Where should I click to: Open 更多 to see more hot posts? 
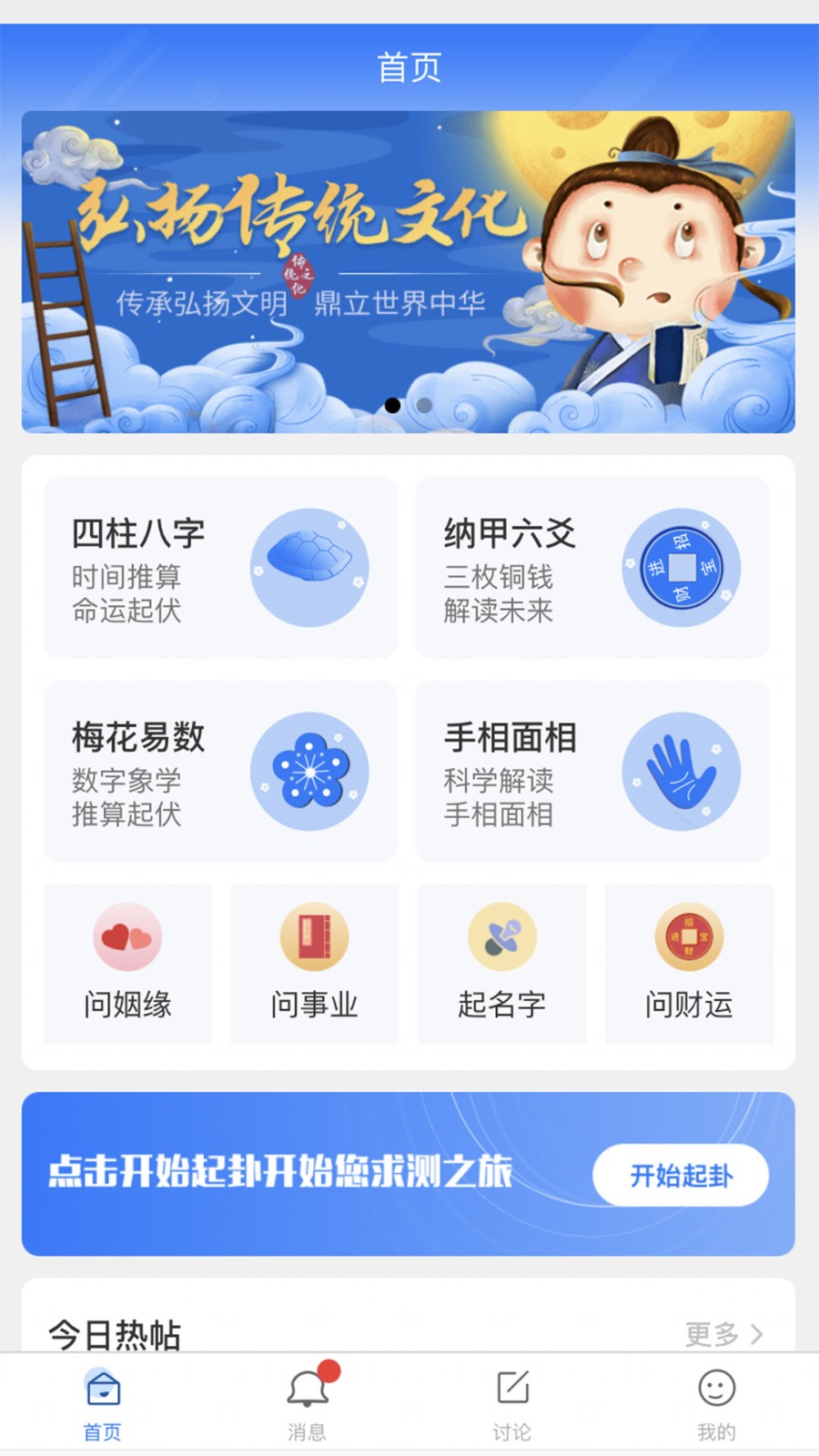click(710, 1335)
